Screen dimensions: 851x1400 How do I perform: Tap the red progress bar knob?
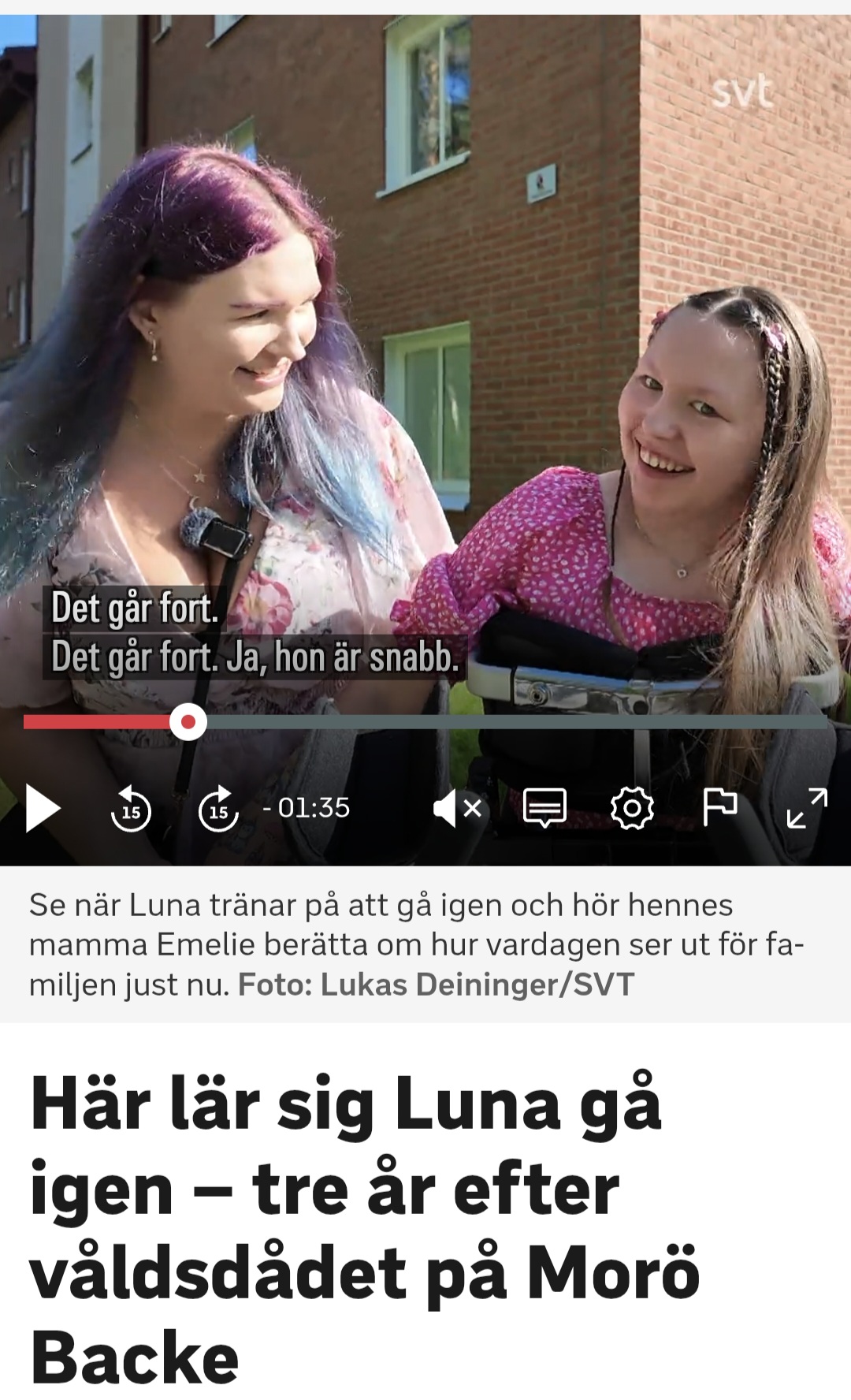point(188,722)
